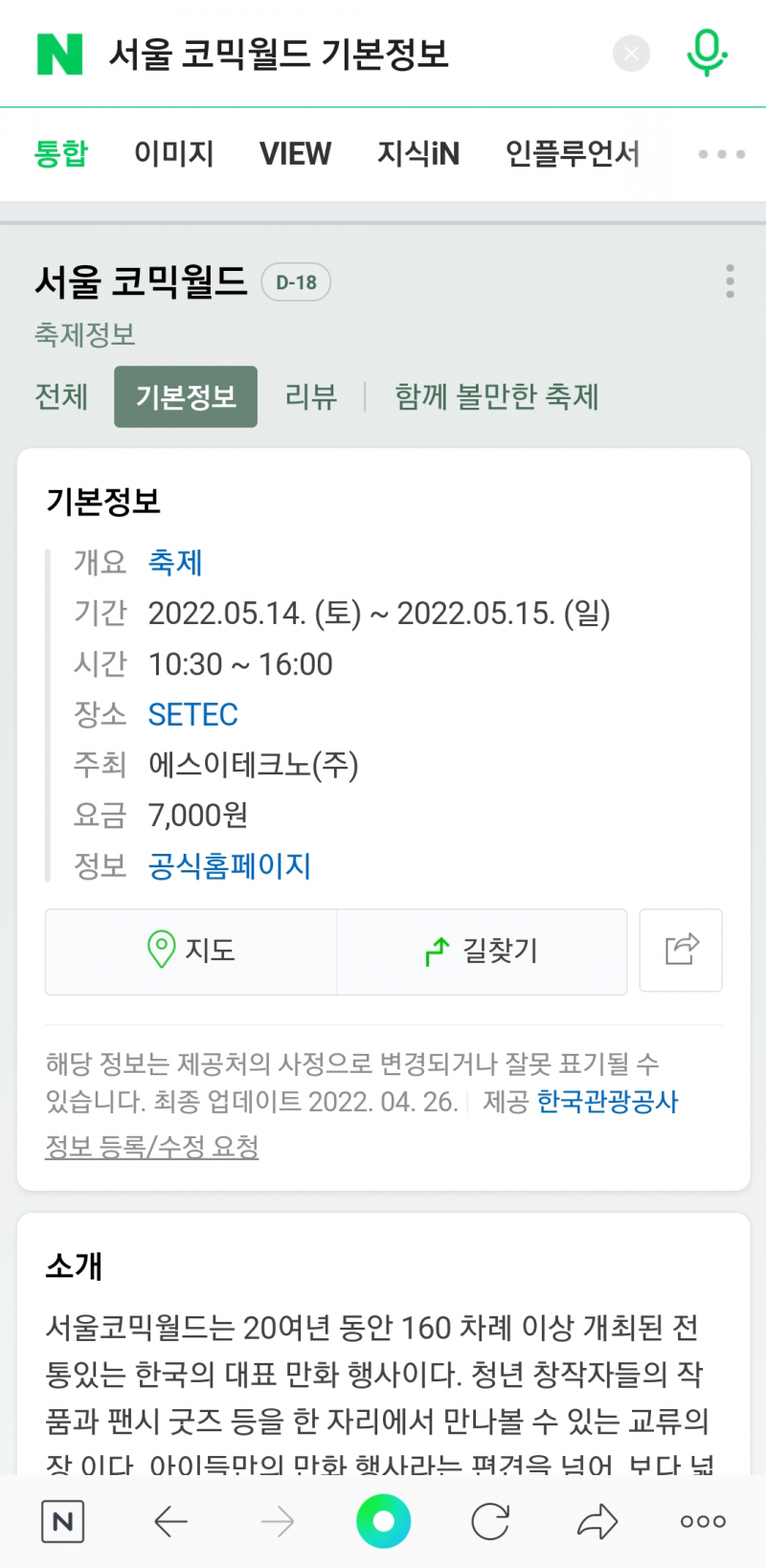
Task: Get directions with 길찾기
Action: pos(482,951)
